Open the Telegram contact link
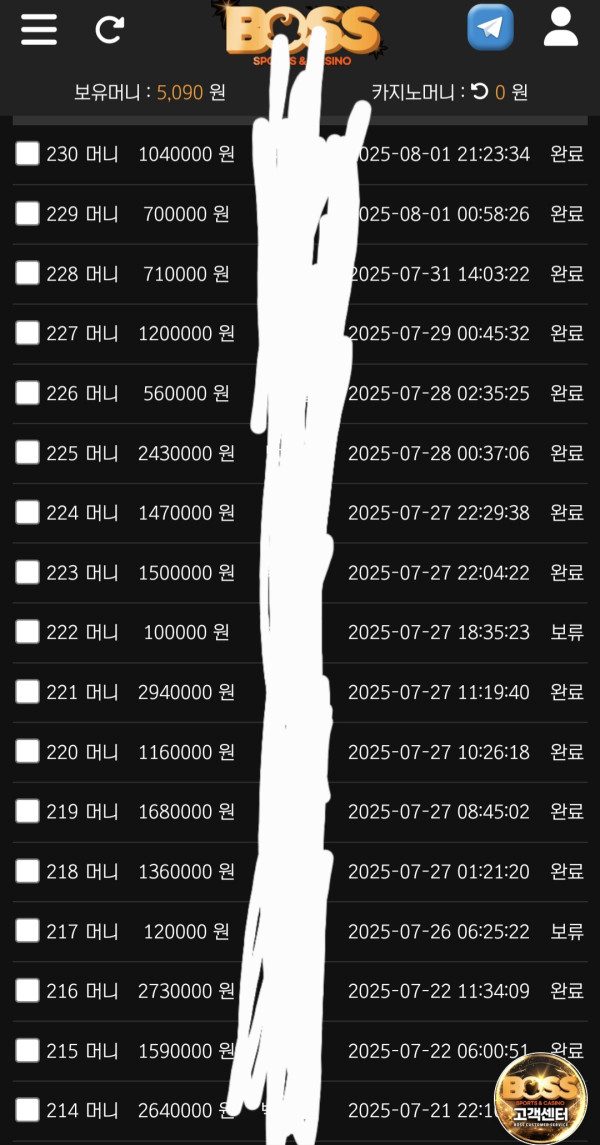The height and width of the screenshot is (1145, 600). pyautogui.click(x=490, y=27)
